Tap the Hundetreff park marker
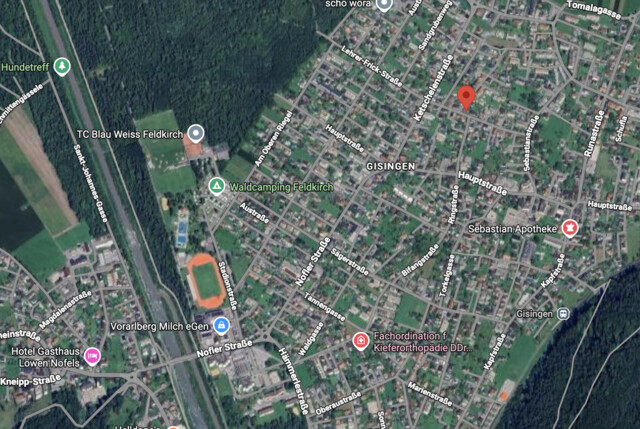The height and width of the screenshot is (429, 640). coord(62,66)
